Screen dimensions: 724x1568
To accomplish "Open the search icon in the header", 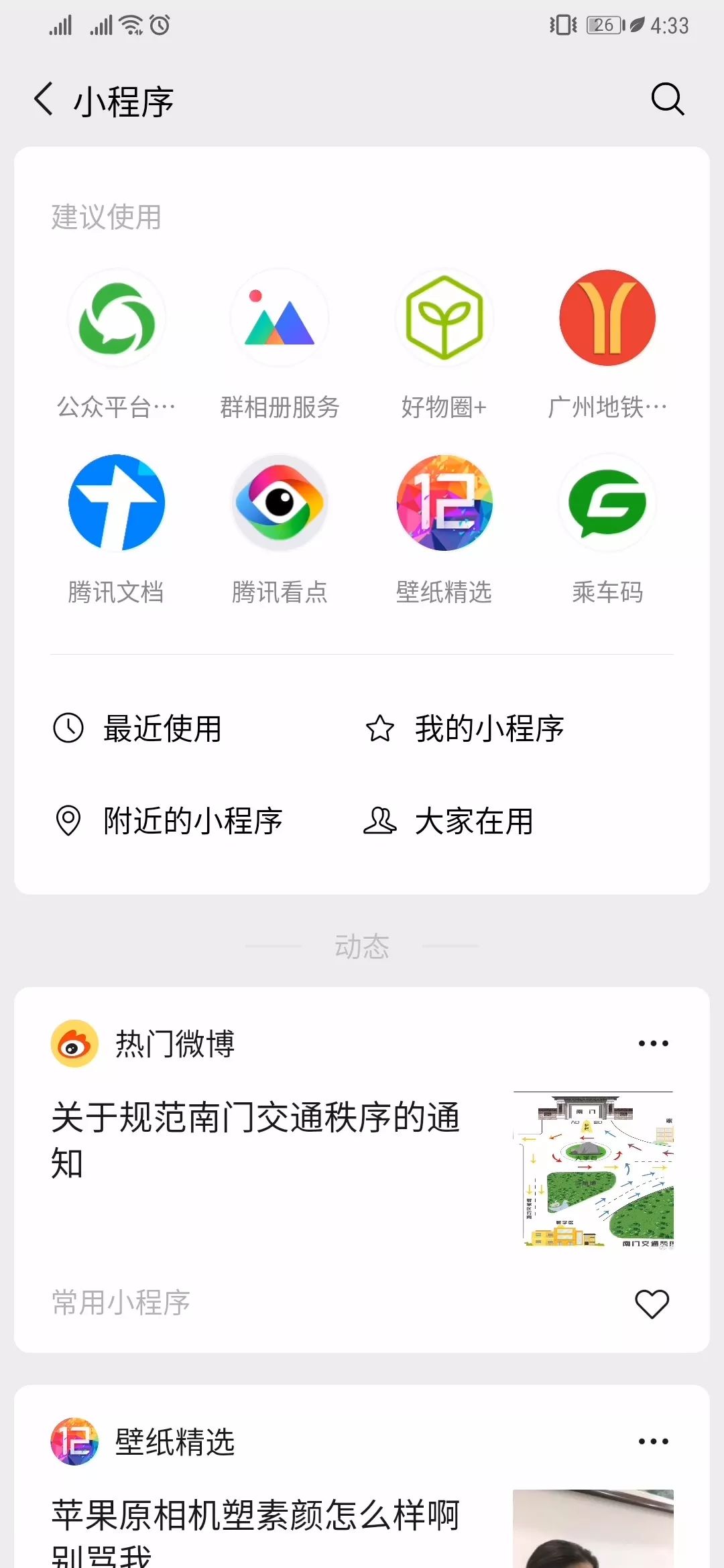I will pyautogui.click(x=667, y=100).
